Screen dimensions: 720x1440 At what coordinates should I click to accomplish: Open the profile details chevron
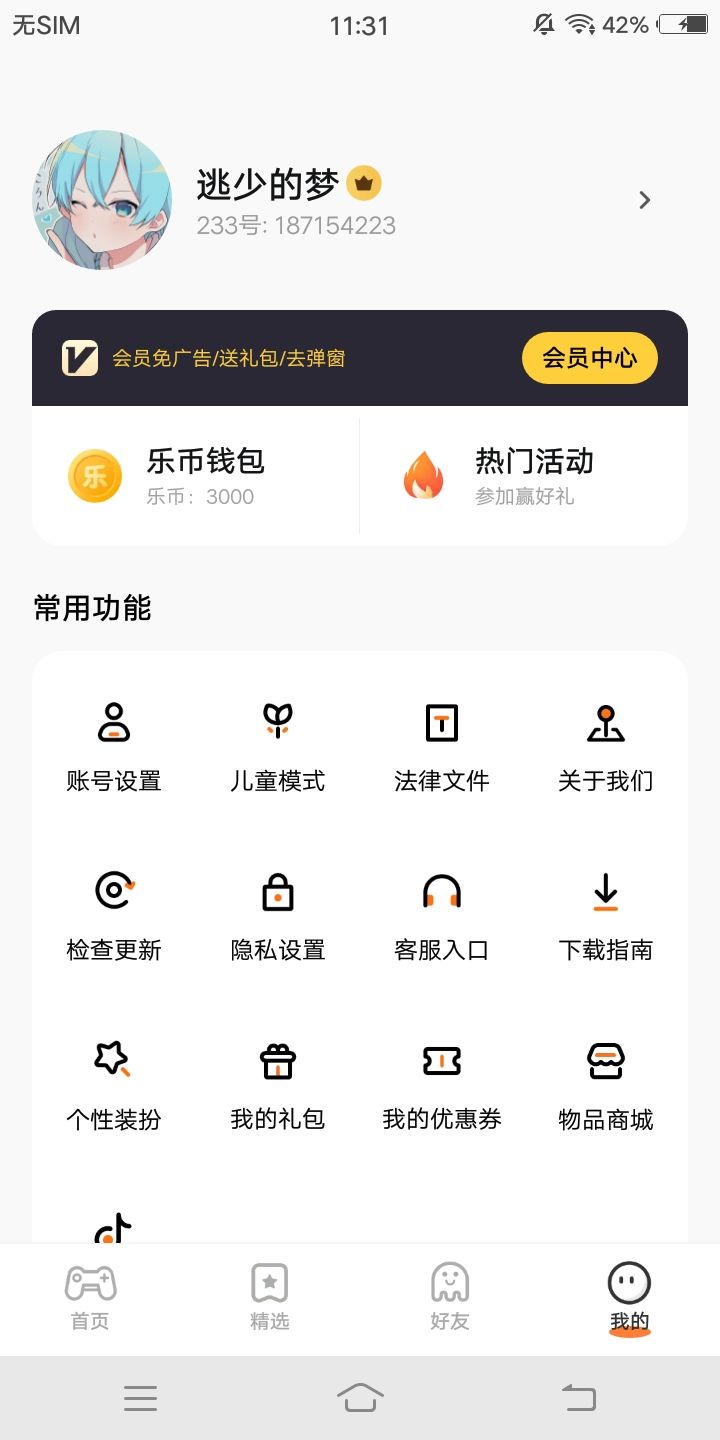pos(645,200)
